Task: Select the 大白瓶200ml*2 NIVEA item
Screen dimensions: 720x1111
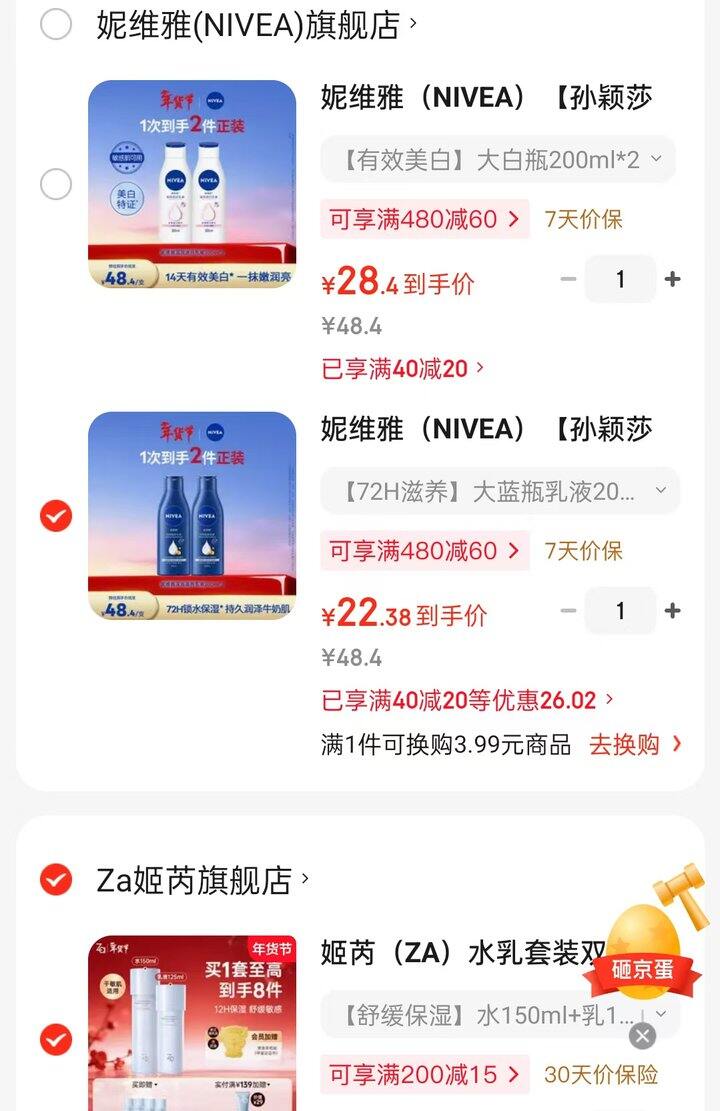Action: 56,184
